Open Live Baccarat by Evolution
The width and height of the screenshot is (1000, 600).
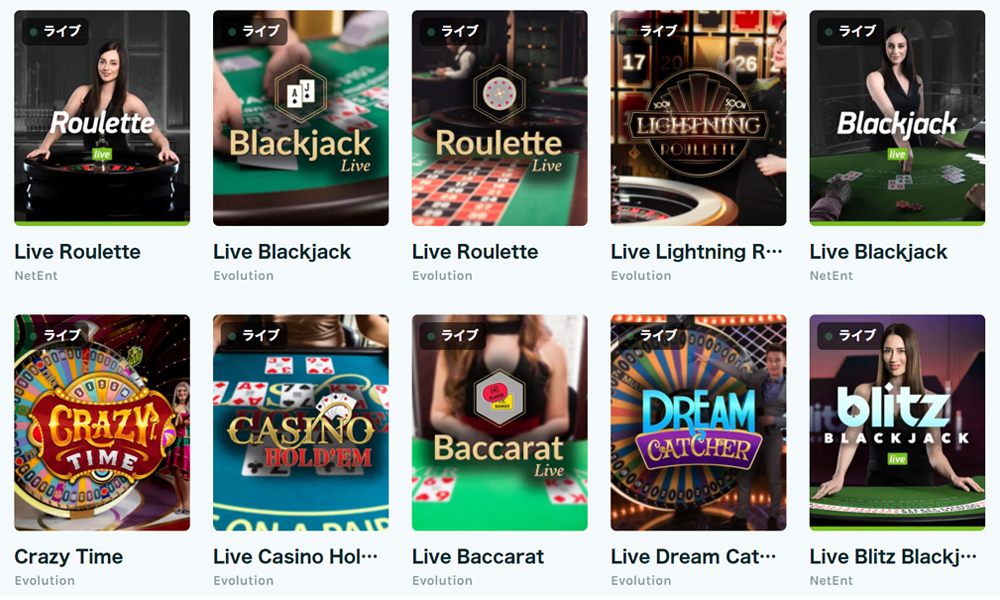click(x=499, y=422)
